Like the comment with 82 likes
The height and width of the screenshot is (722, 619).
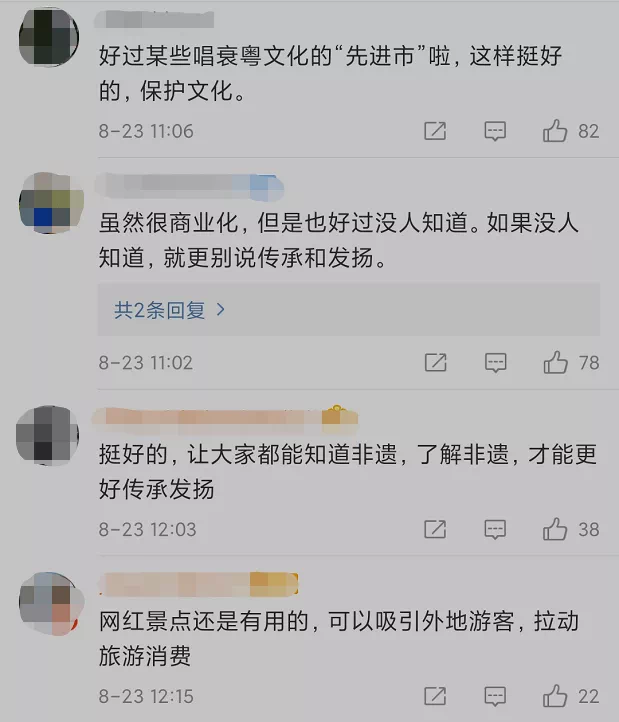coord(555,131)
